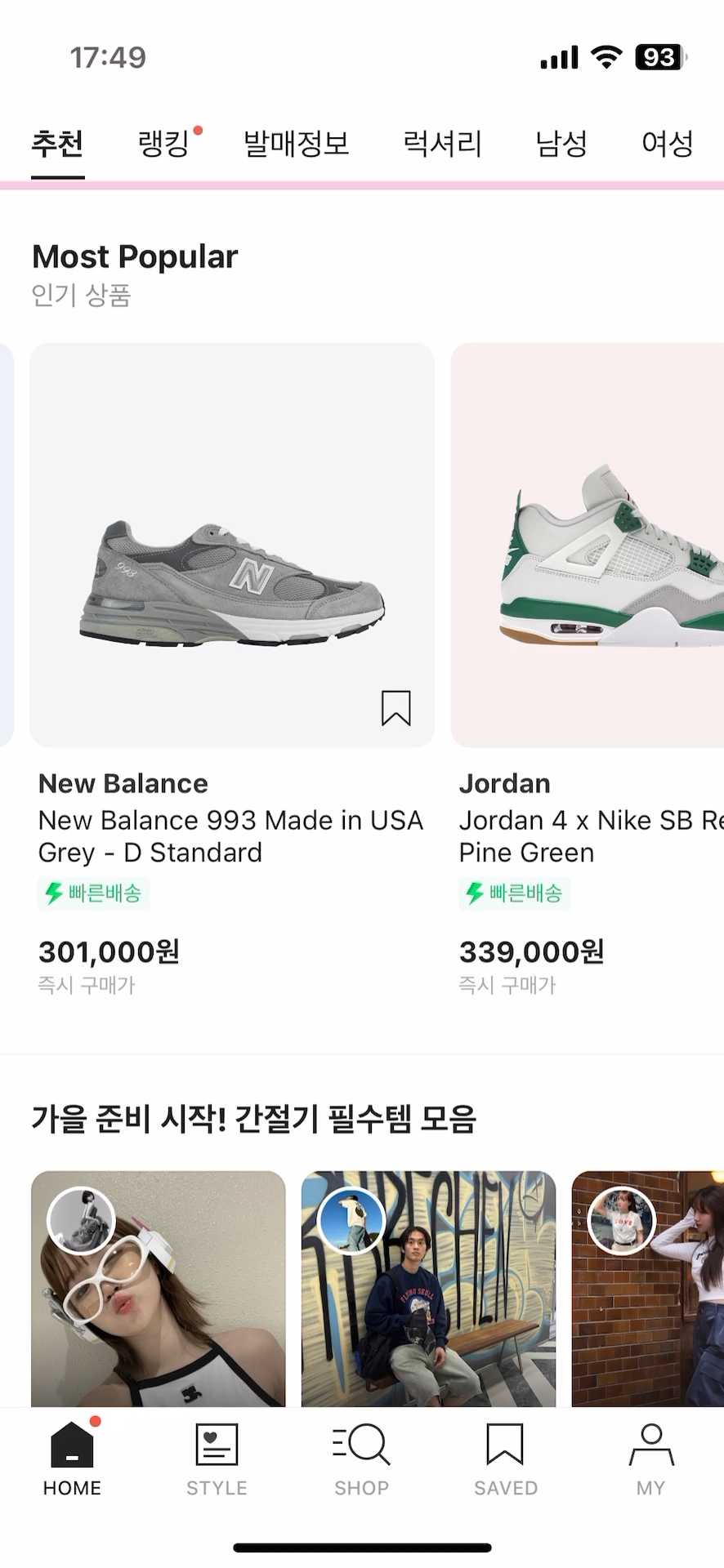Open the 발매정보 tab
724x1568 pixels.
click(x=296, y=143)
